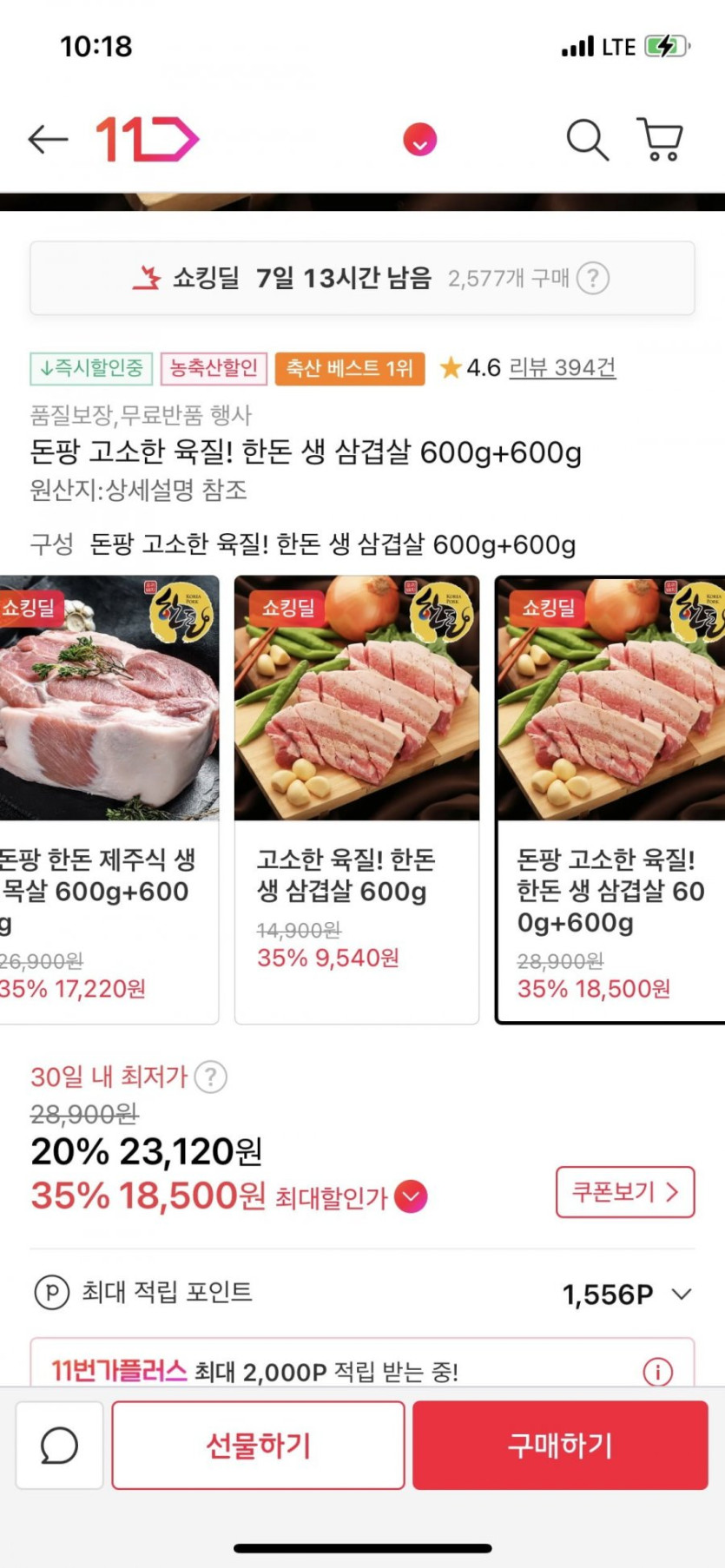Show help for 쇼킹딜 purchase count
This screenshot has width=725, height=1568.
(x=593, y=279)
